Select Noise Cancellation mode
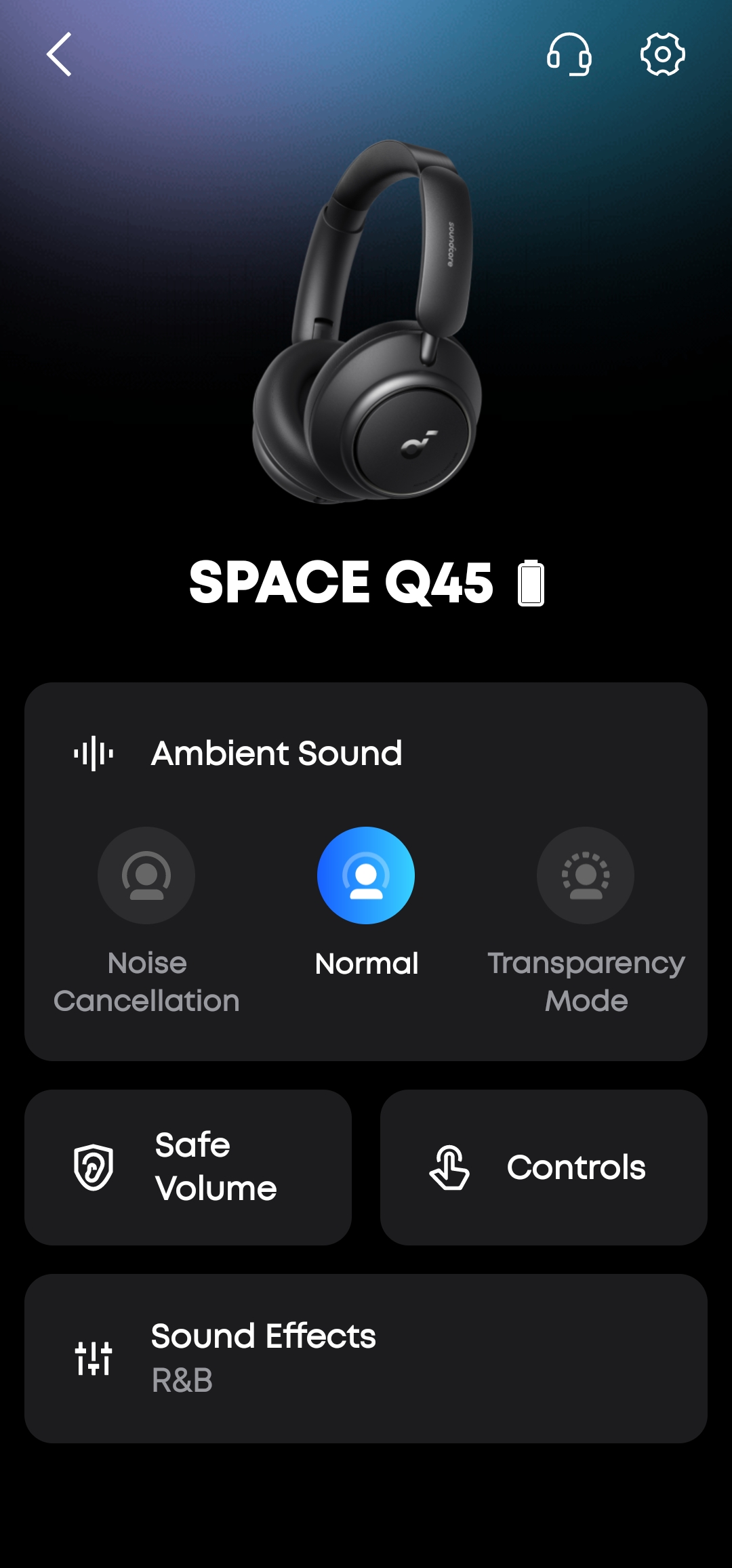Image resolution: width=732 pixels, height=1568 pixels. click(146, 875)
